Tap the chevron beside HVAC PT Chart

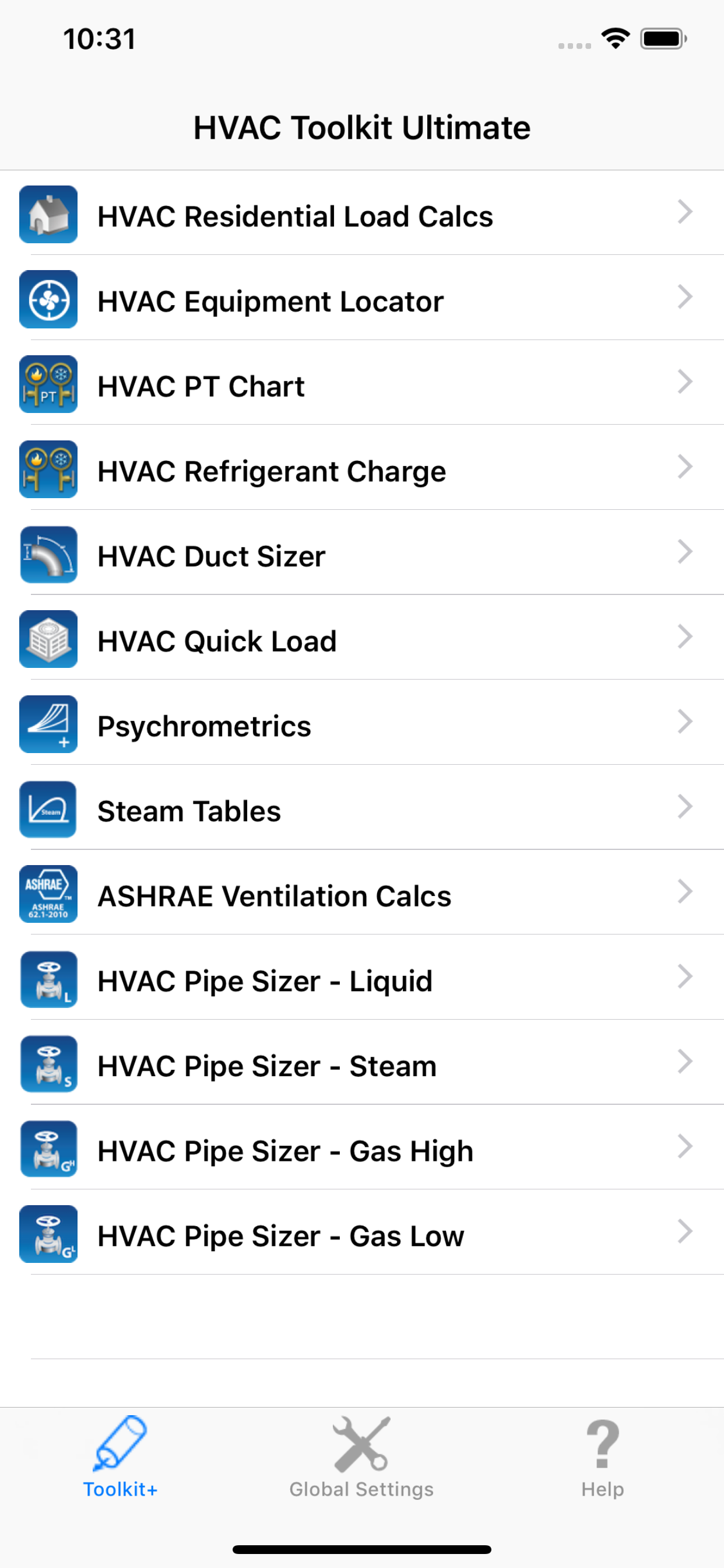(686, 384)
